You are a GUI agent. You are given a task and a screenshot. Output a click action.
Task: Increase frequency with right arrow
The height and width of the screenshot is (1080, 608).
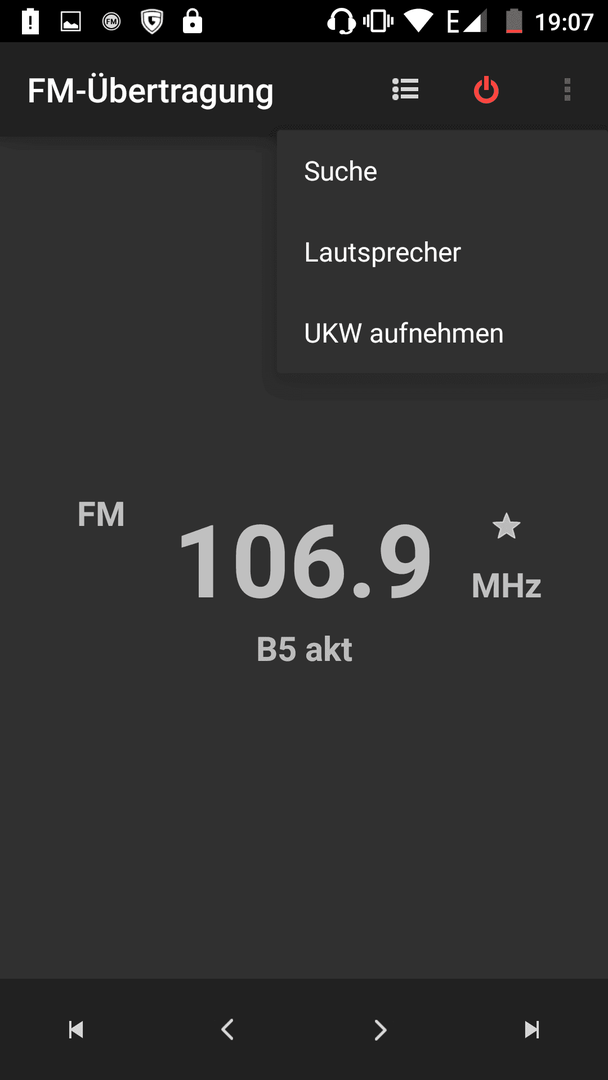point(380,1030)
